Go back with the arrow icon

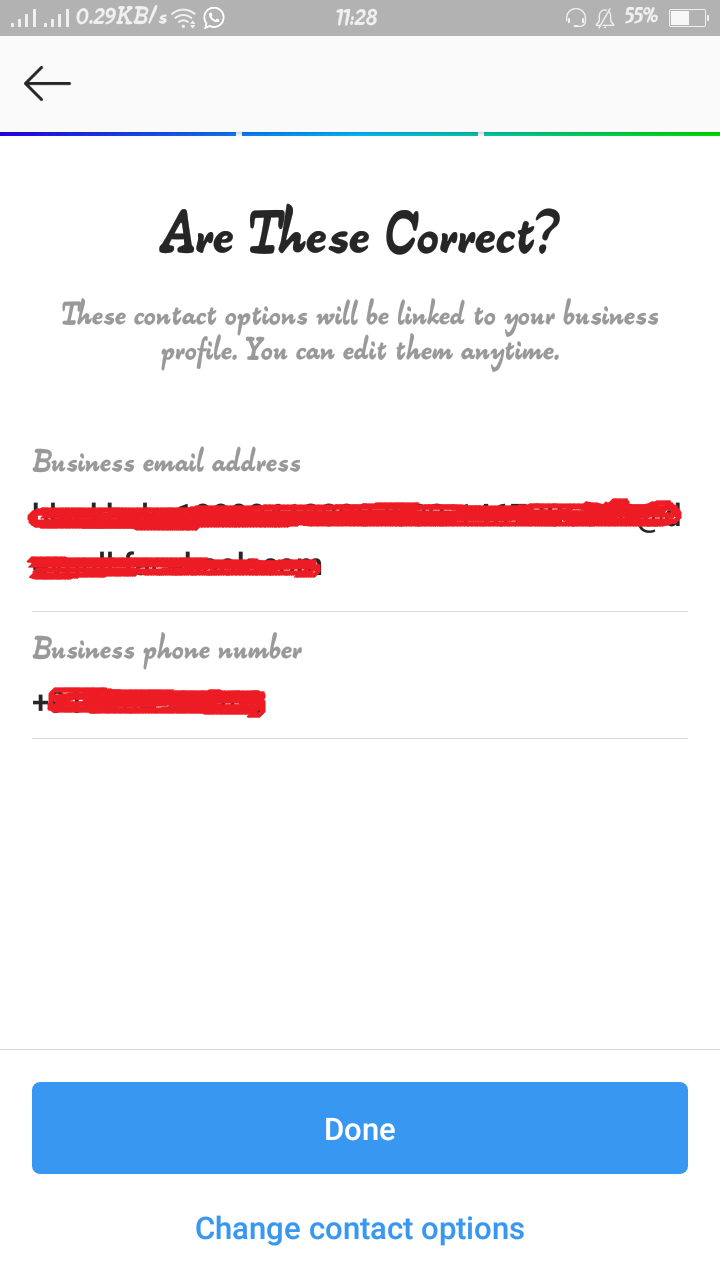47,84
